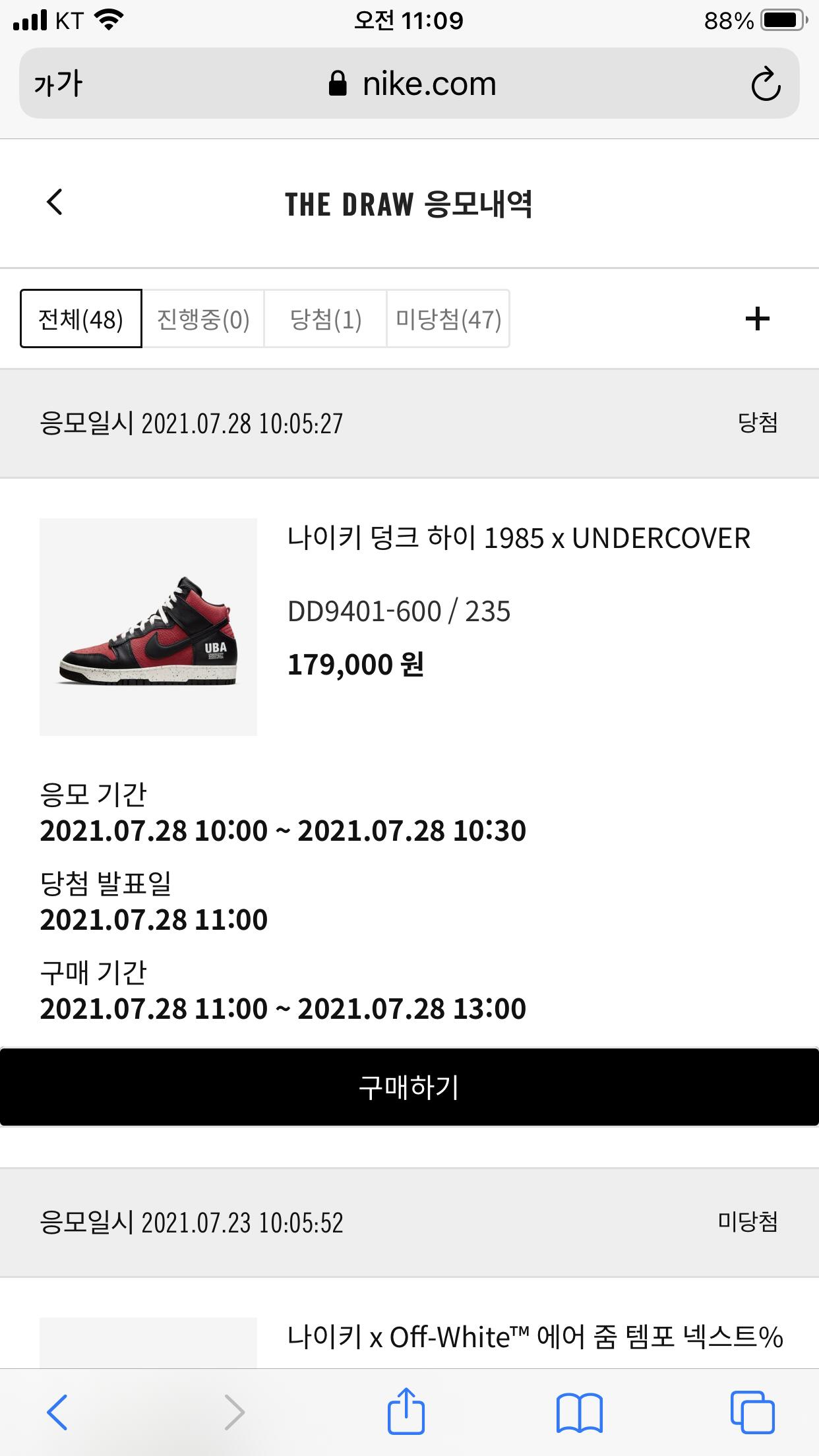Expand the plus icon next to tabs
Viewport: 819px width, 1456px height.
click(x=757, y=319)
